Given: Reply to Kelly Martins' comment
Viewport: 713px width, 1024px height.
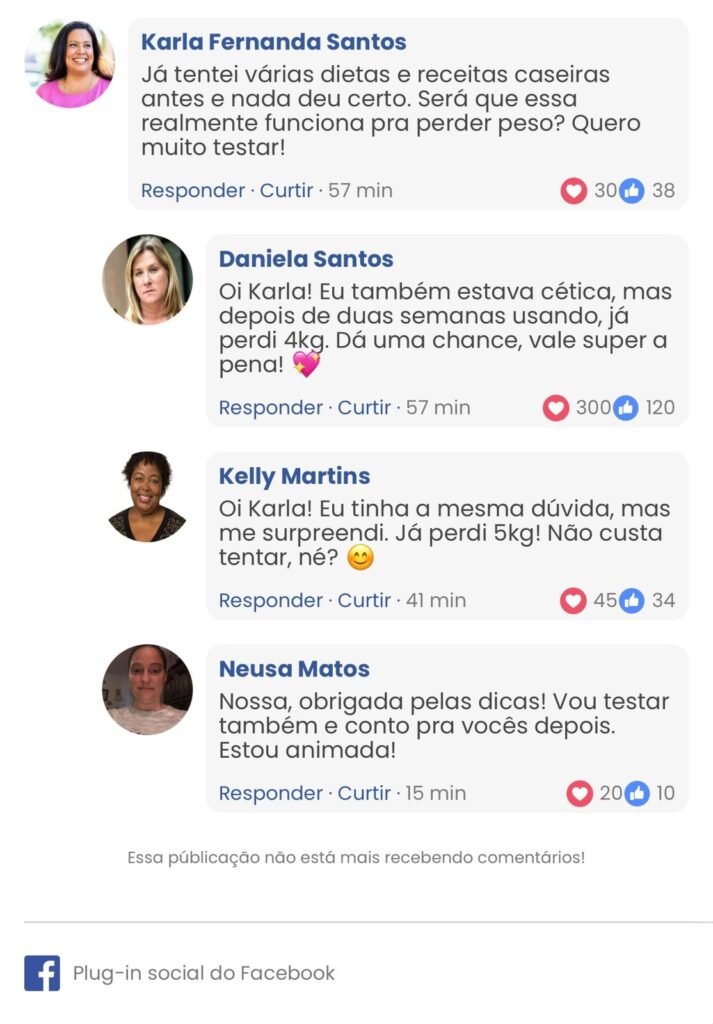Looking at the screenshot, I should pos(270,600).
